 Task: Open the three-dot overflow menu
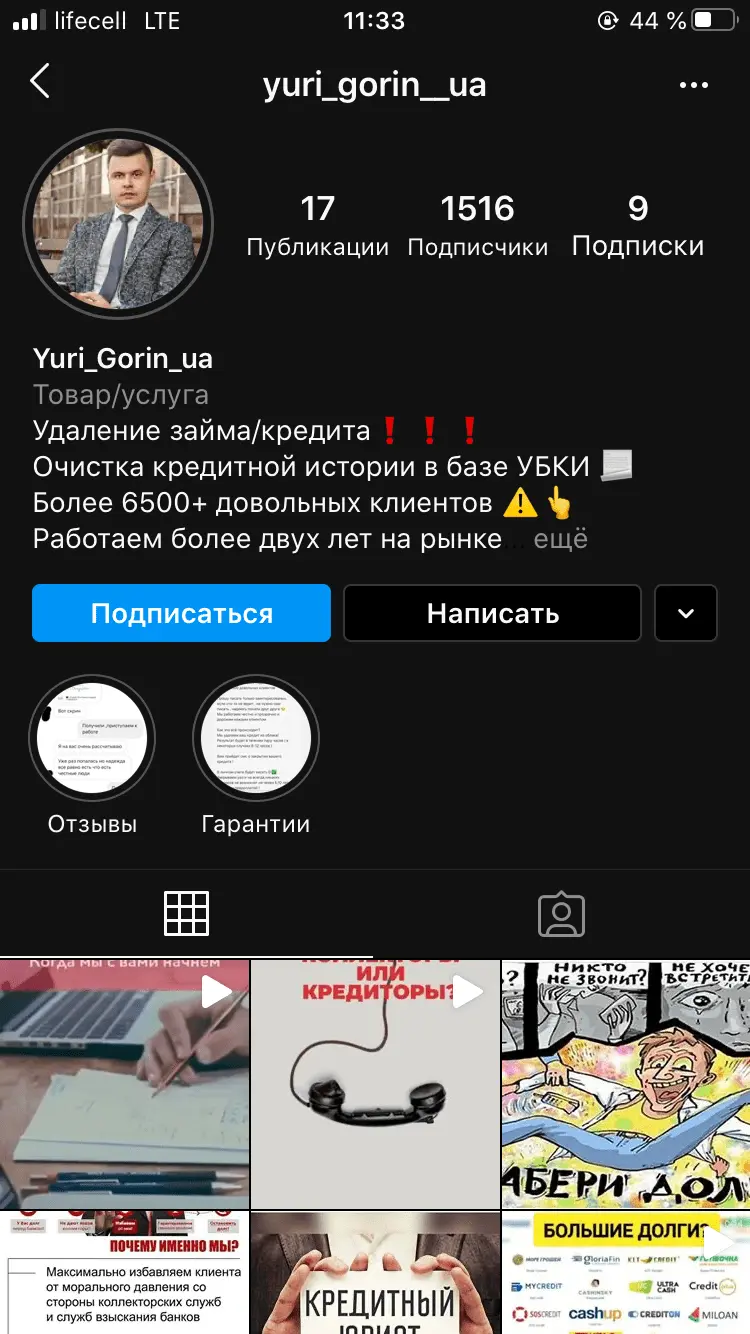693,86
